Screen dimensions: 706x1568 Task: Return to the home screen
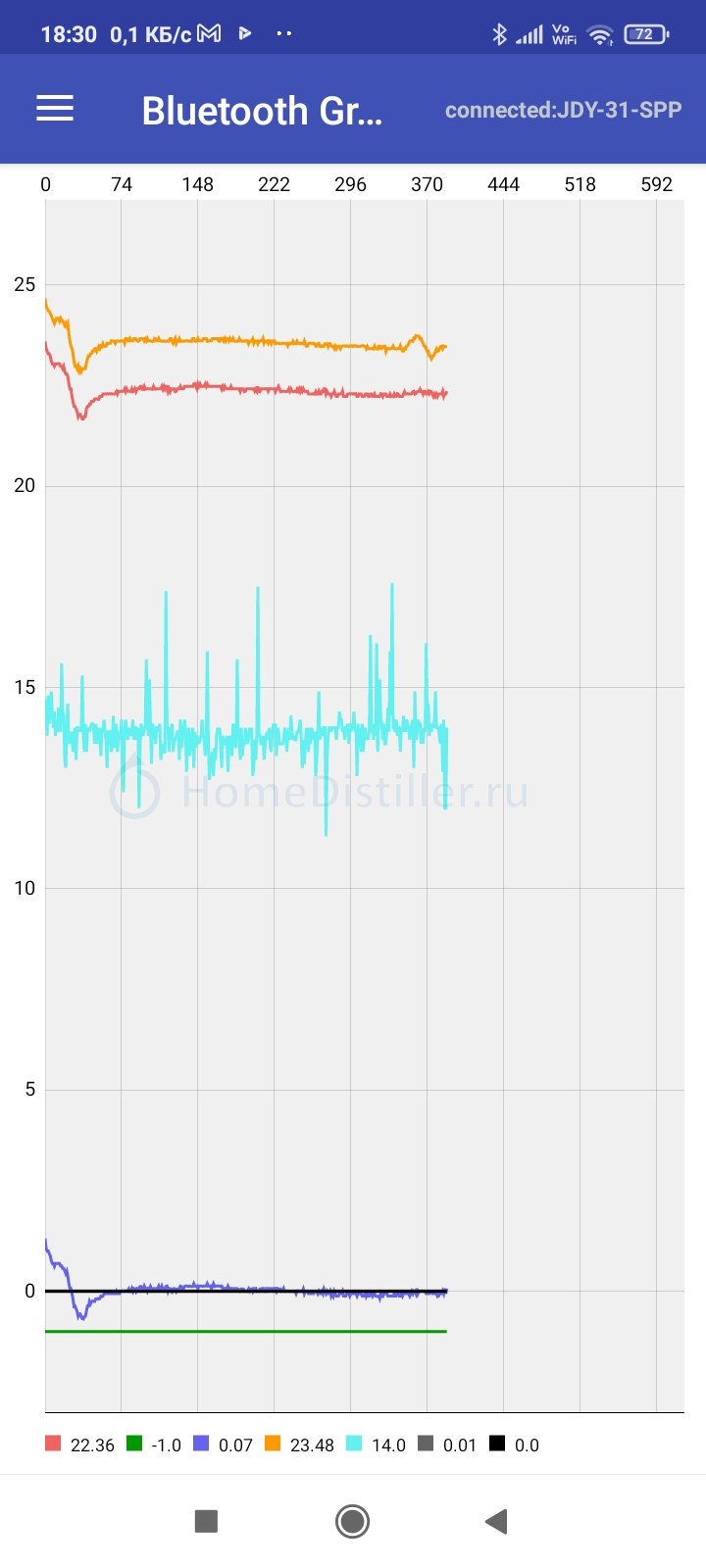352,1521
